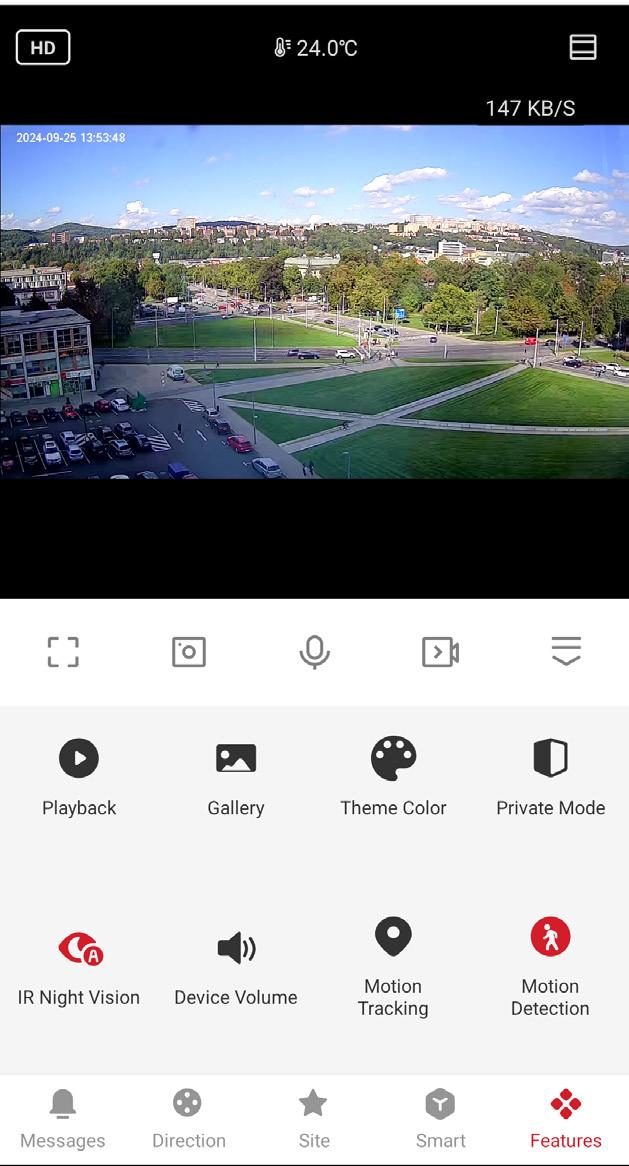This screenshot has width=629, height=1166.
Task: Open the Site tab
Action: click(314, 1119)
